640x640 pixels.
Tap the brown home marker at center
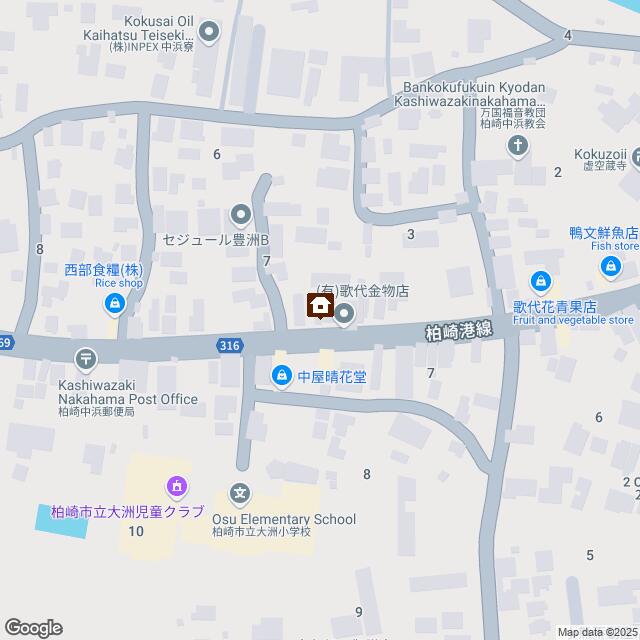(320, 307)
